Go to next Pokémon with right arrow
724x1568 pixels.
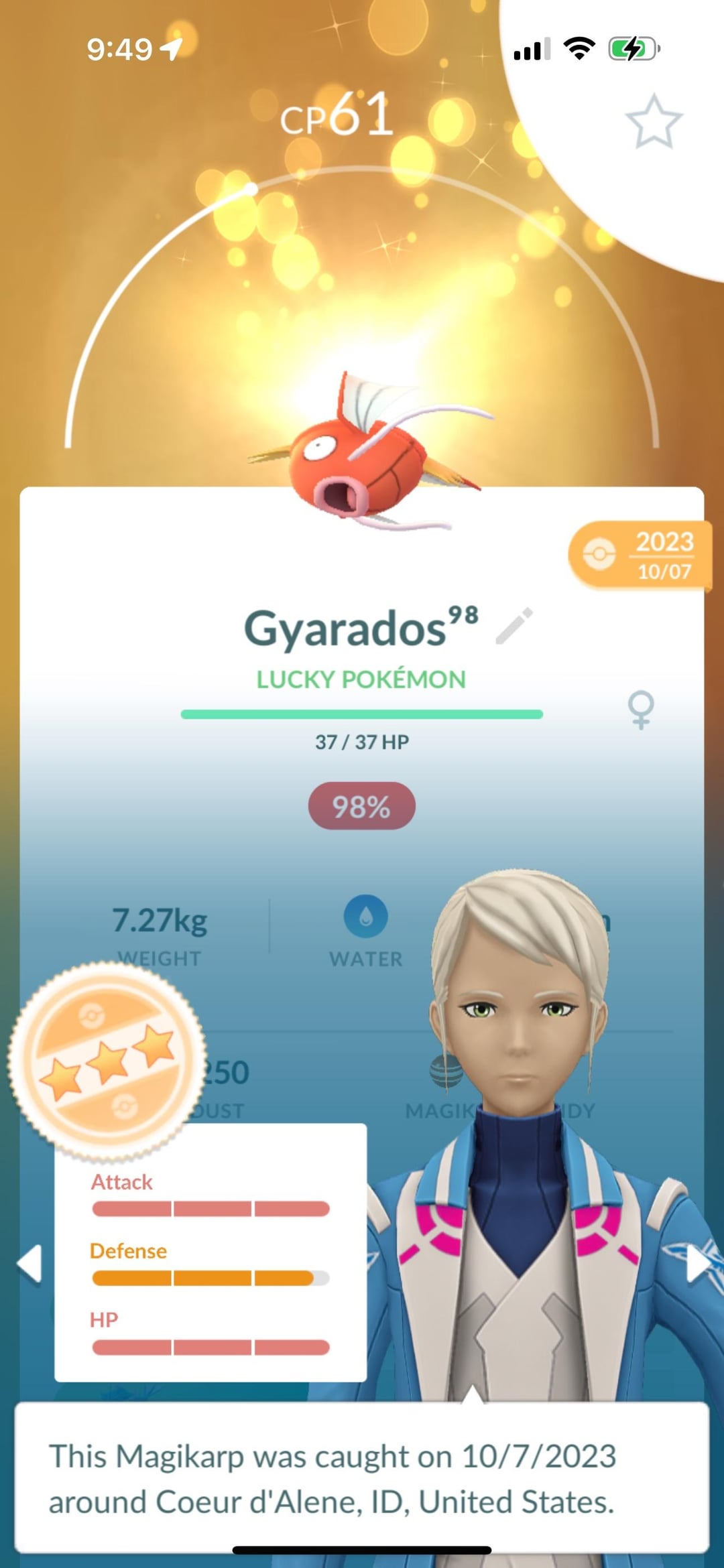(x=697, y=1262)
